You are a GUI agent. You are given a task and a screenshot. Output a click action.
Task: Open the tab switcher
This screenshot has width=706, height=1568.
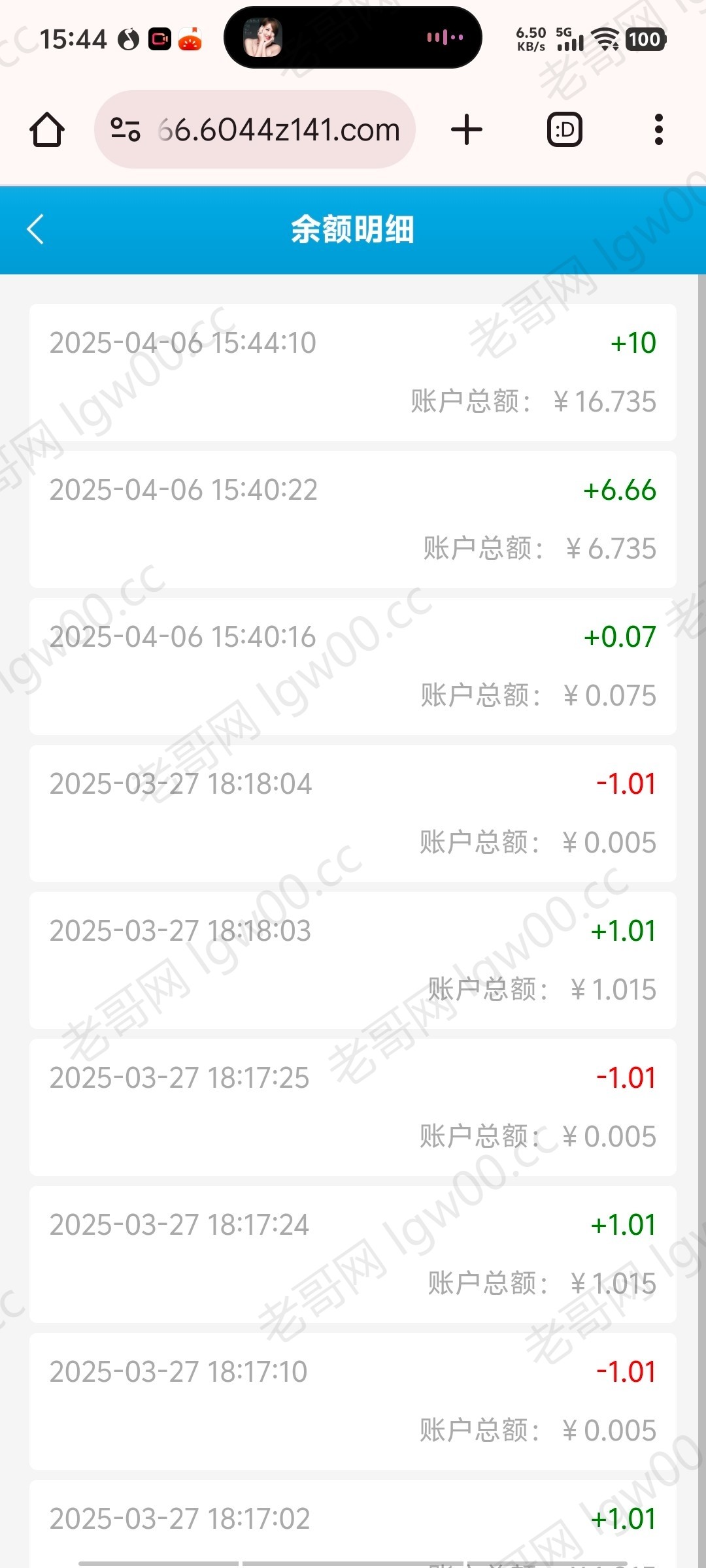[565, 129]
